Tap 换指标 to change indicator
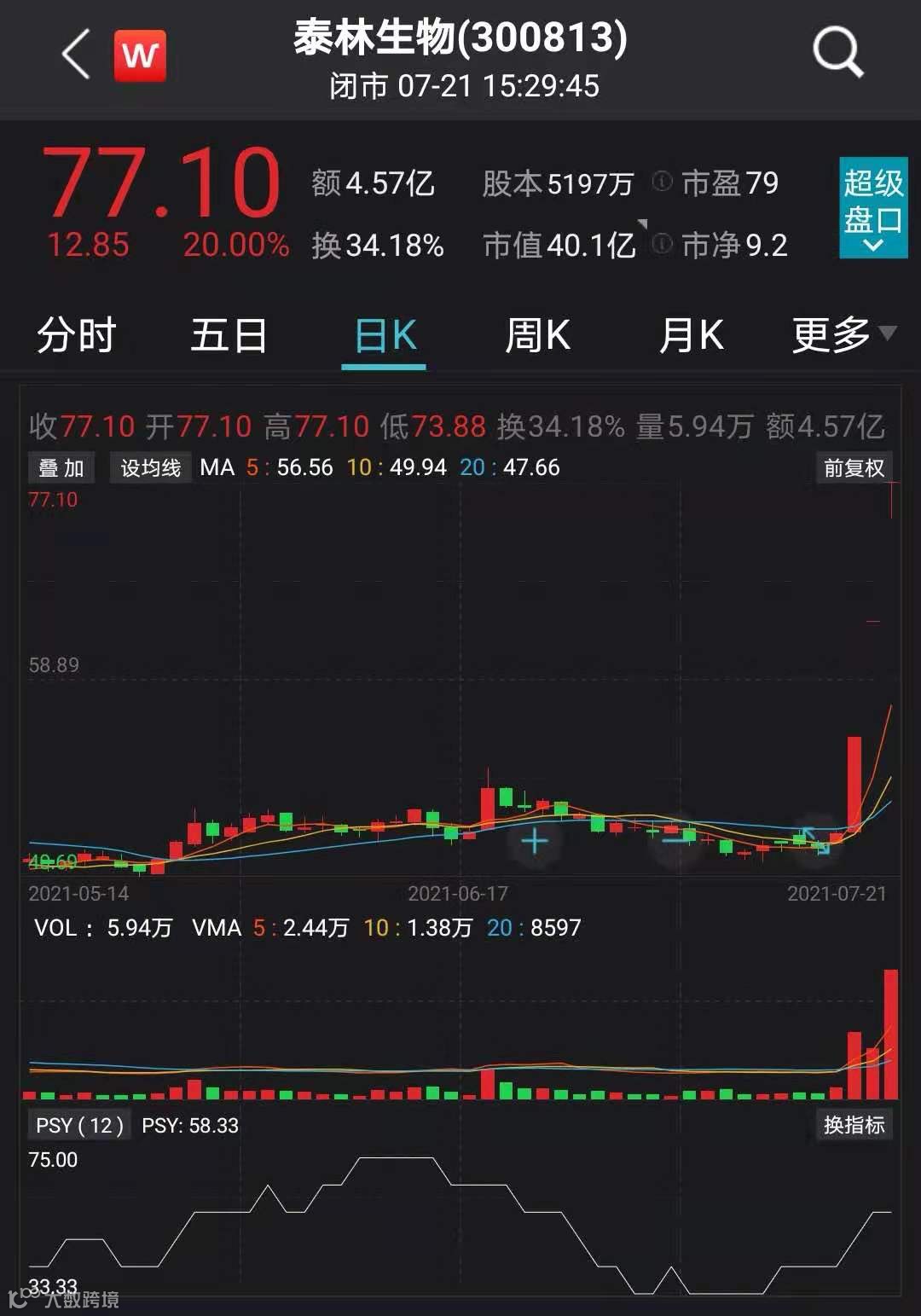 pyautogui.click(x=854, y=1126)
